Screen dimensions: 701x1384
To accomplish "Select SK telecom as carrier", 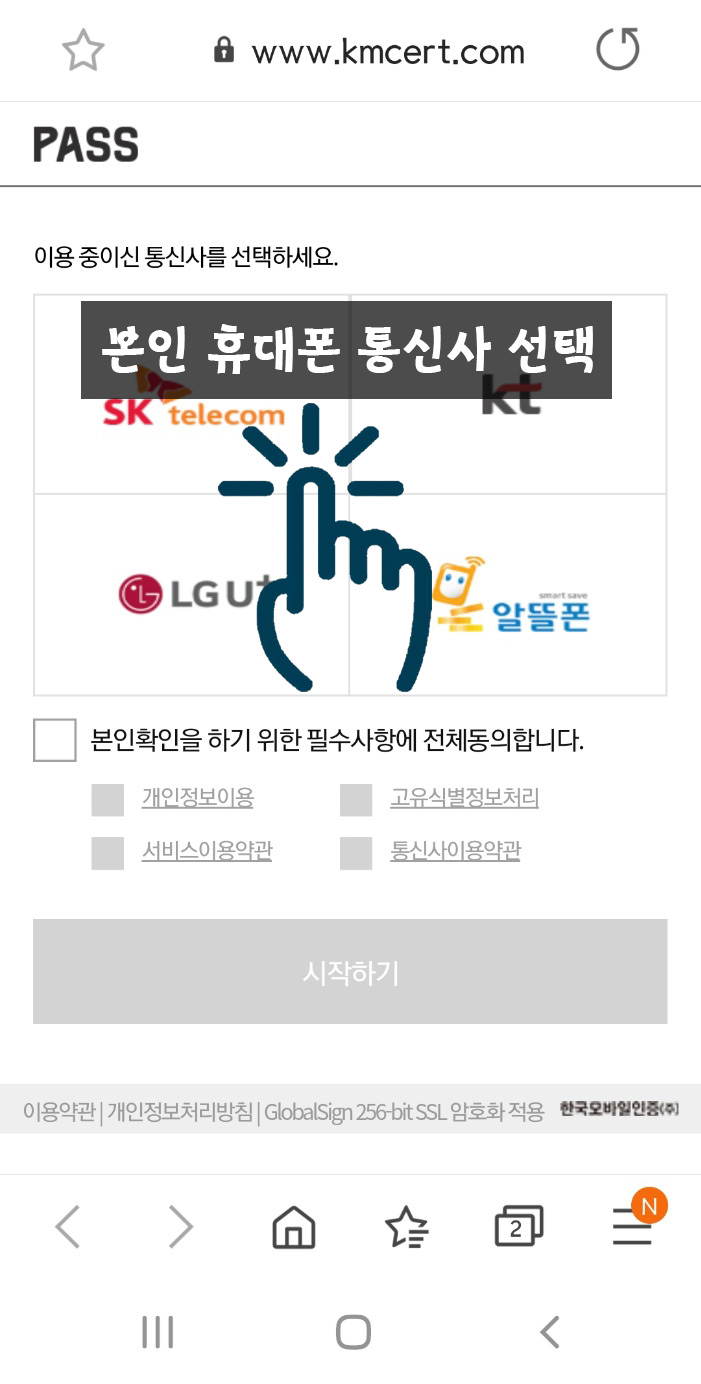I will tap(192, 412).
